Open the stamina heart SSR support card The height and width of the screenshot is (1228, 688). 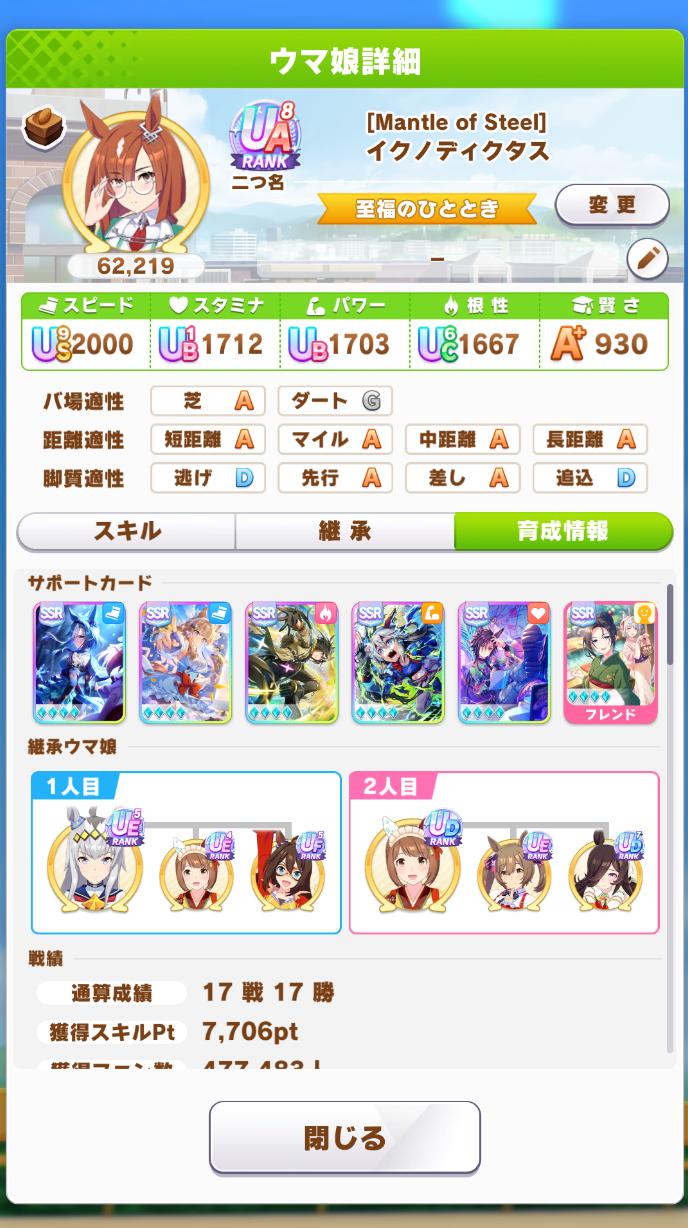[x=504, y=661]
